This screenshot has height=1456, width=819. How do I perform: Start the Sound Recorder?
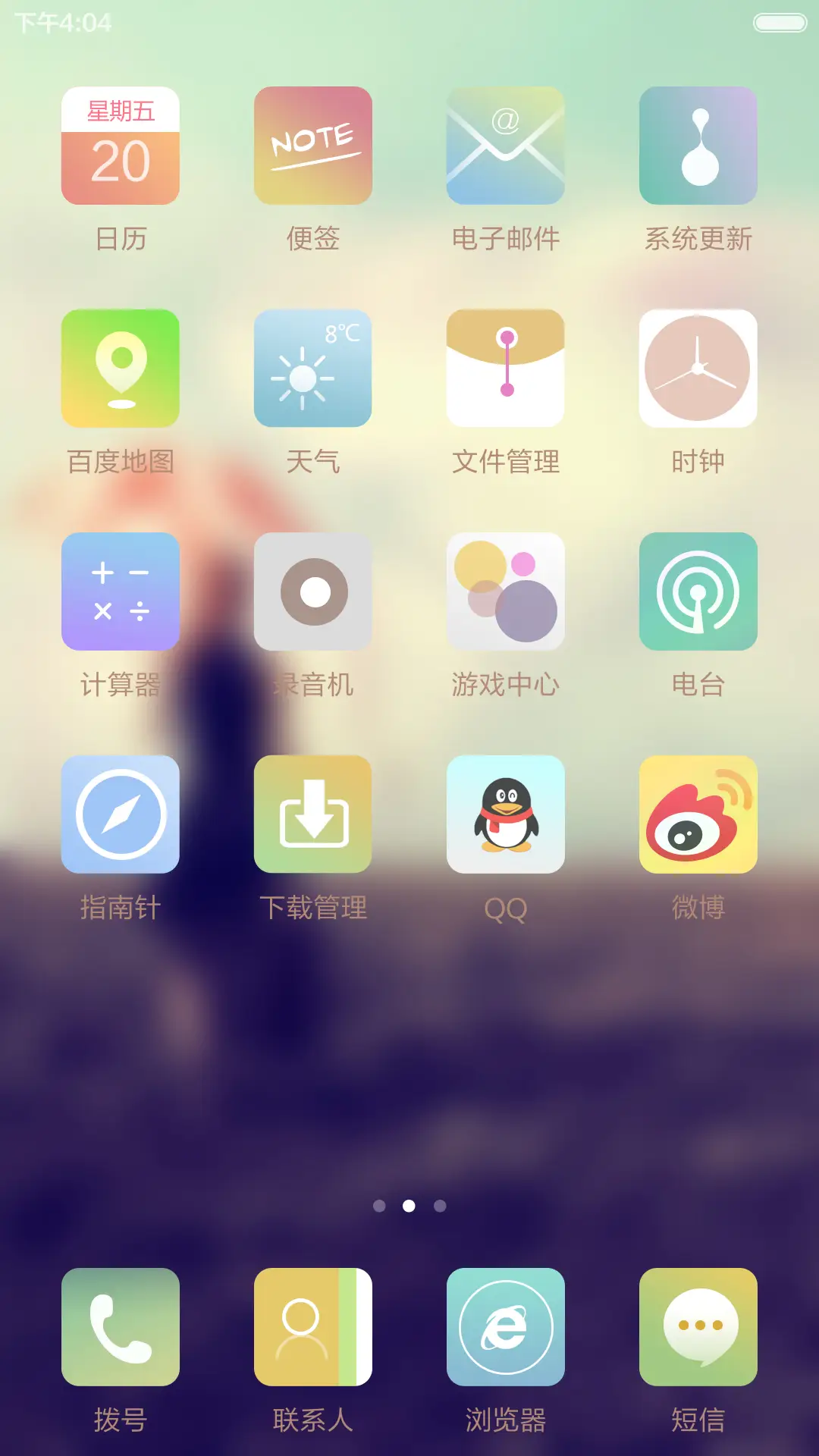(x=313, y=591)
